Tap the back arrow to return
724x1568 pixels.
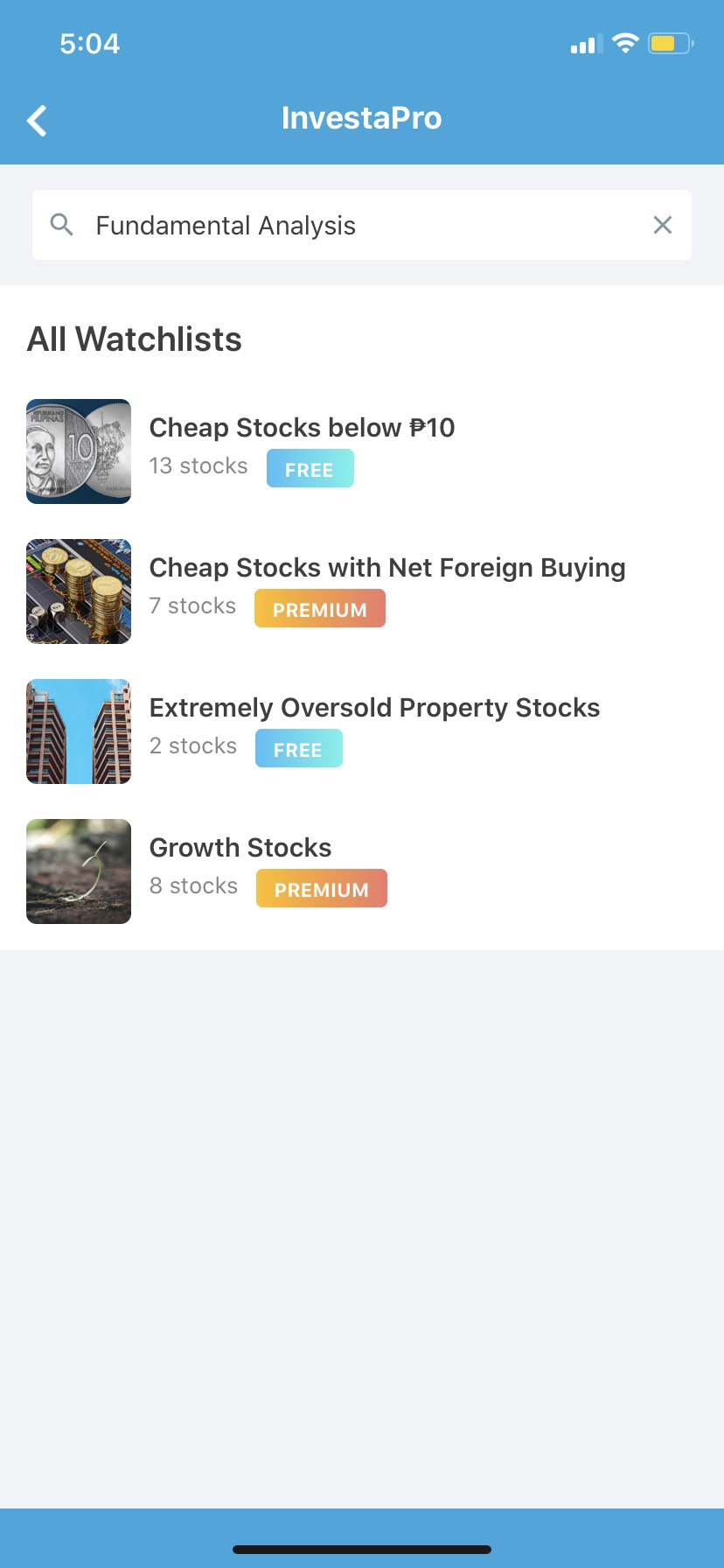[x=37, y=120]
